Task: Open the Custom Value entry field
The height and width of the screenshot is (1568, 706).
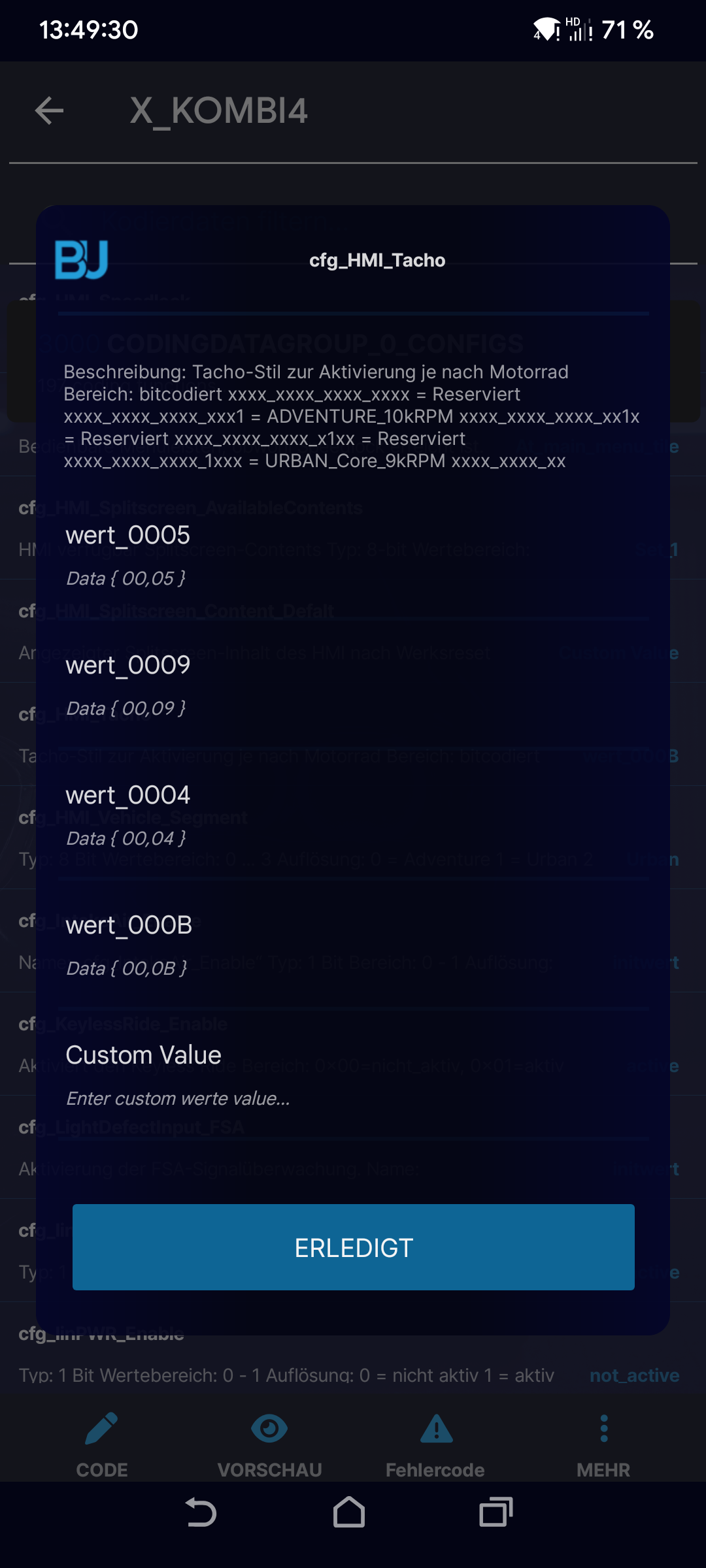Action: (353, 1075)
